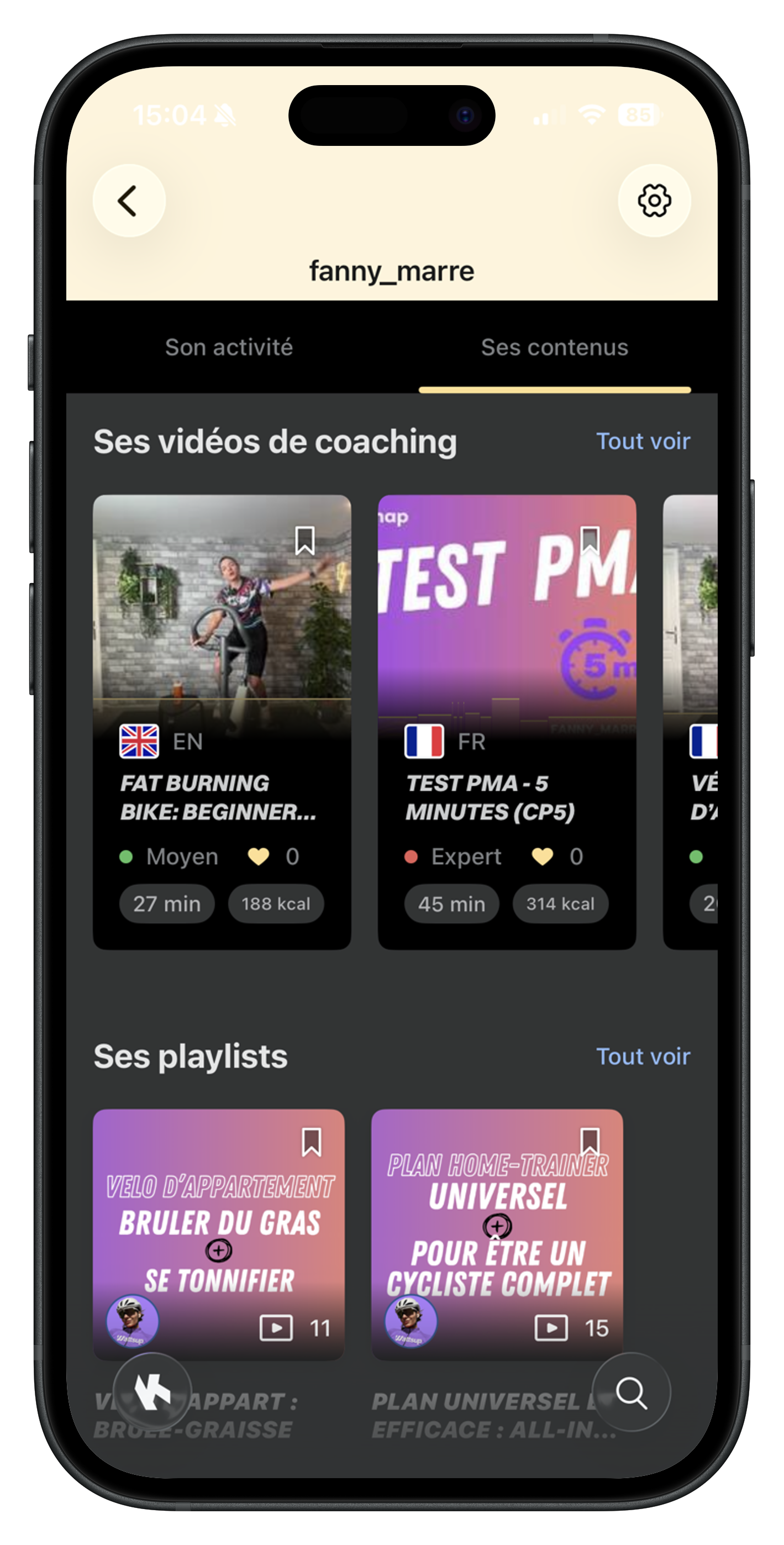Screen dimensions: 784x1545
Task: Open the Plan home-trainer universel playlist
Action: pyautogui.click(x=497, y=1234)
